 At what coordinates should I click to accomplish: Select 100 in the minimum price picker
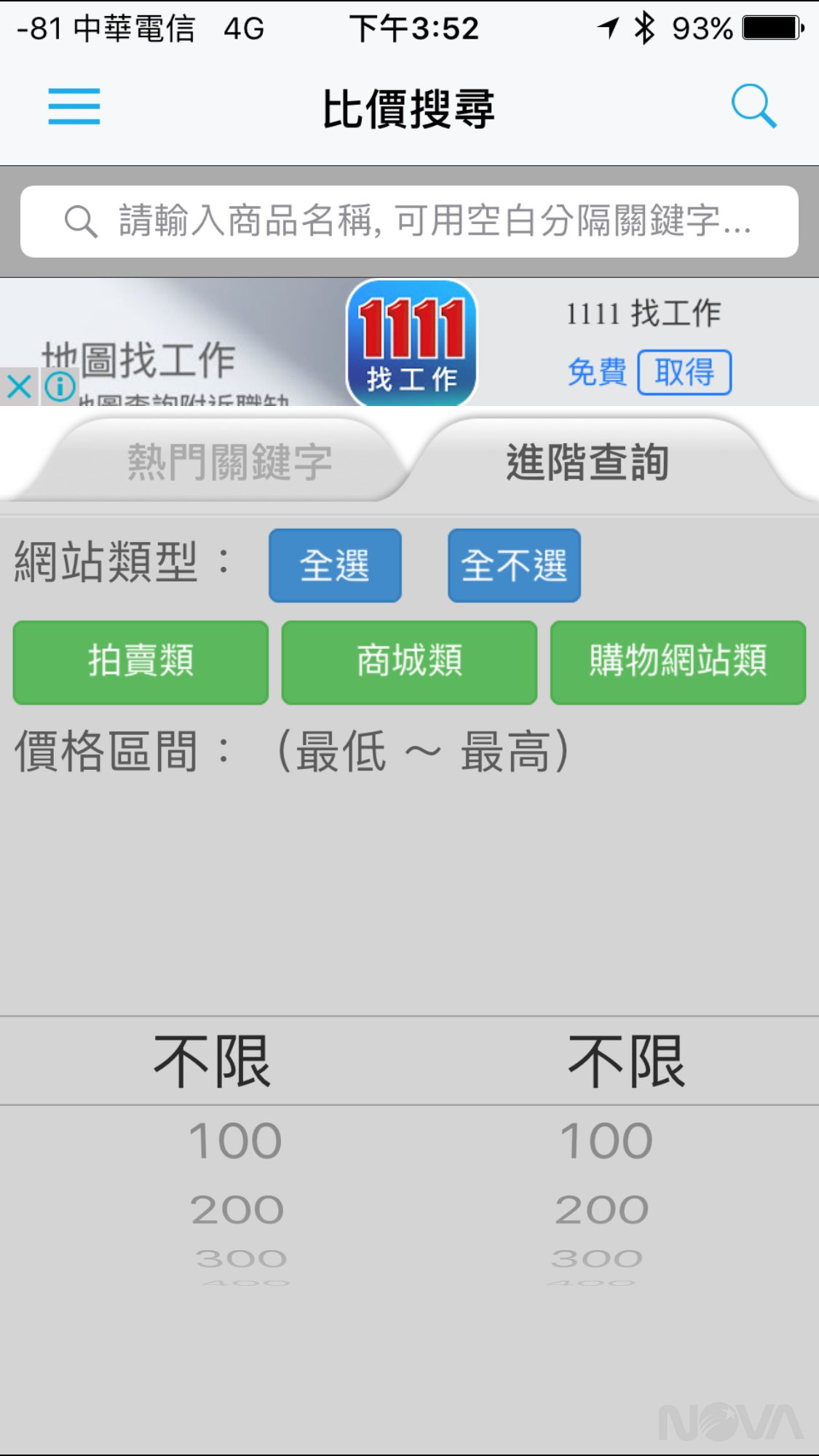tap(233, 1139)
